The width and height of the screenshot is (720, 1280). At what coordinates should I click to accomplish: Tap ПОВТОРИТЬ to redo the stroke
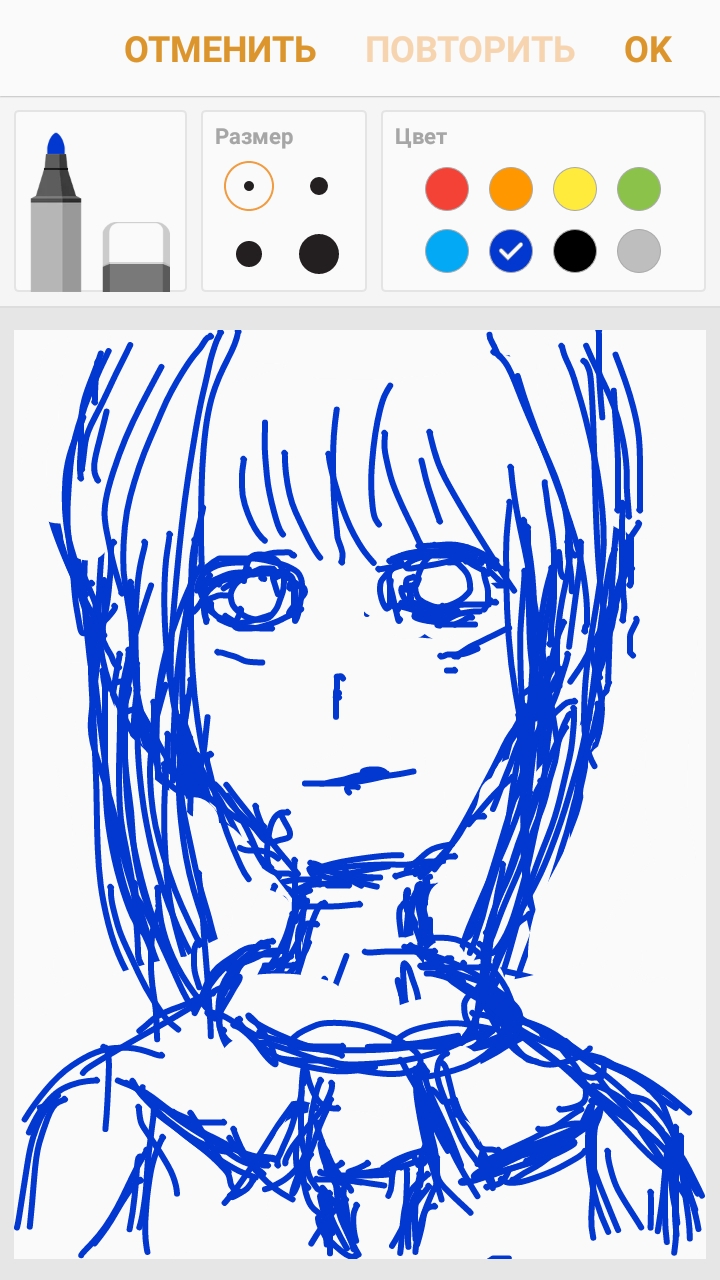click(470, 49)
